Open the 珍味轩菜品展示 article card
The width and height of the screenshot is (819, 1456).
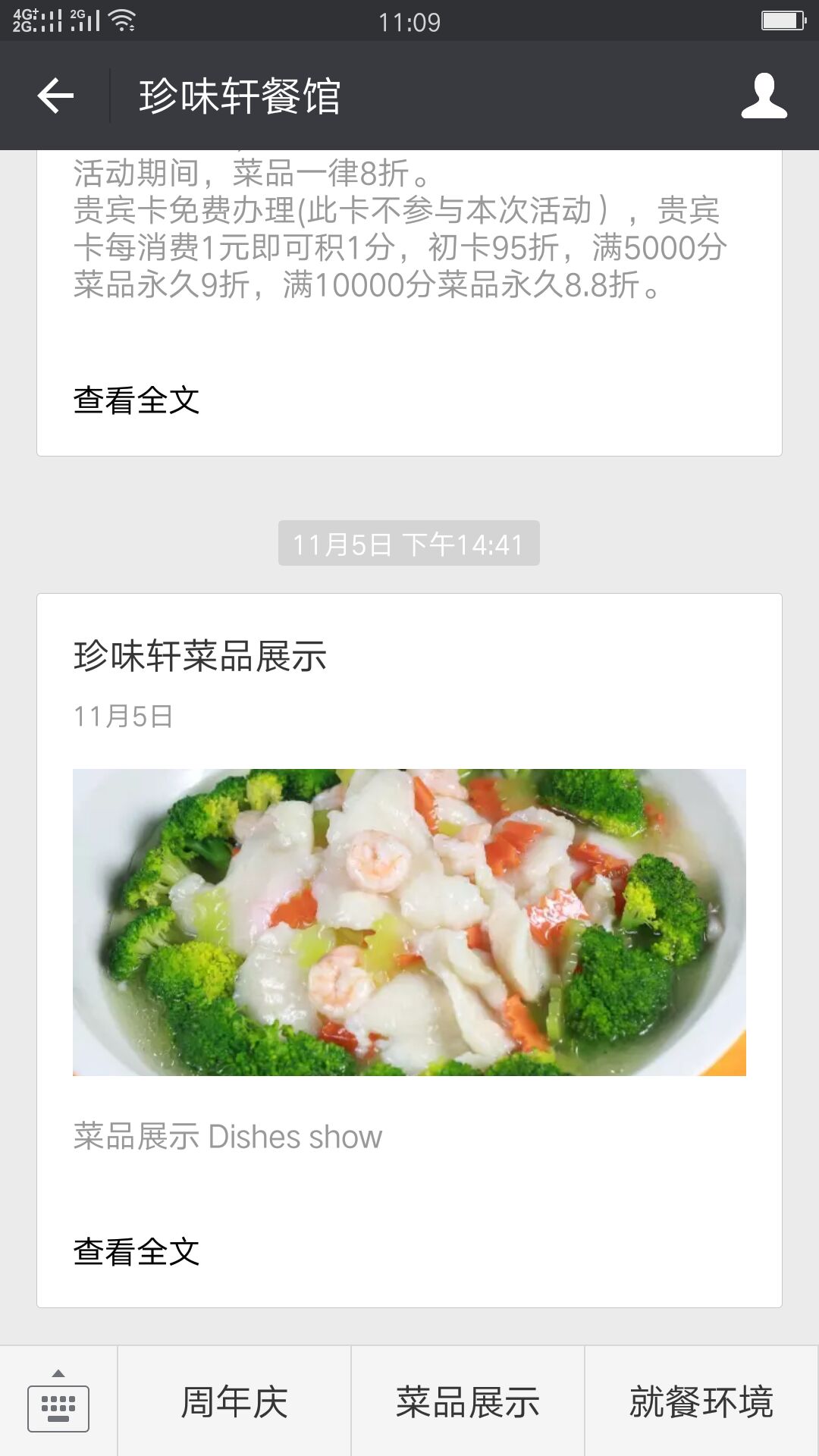point(409,921)
